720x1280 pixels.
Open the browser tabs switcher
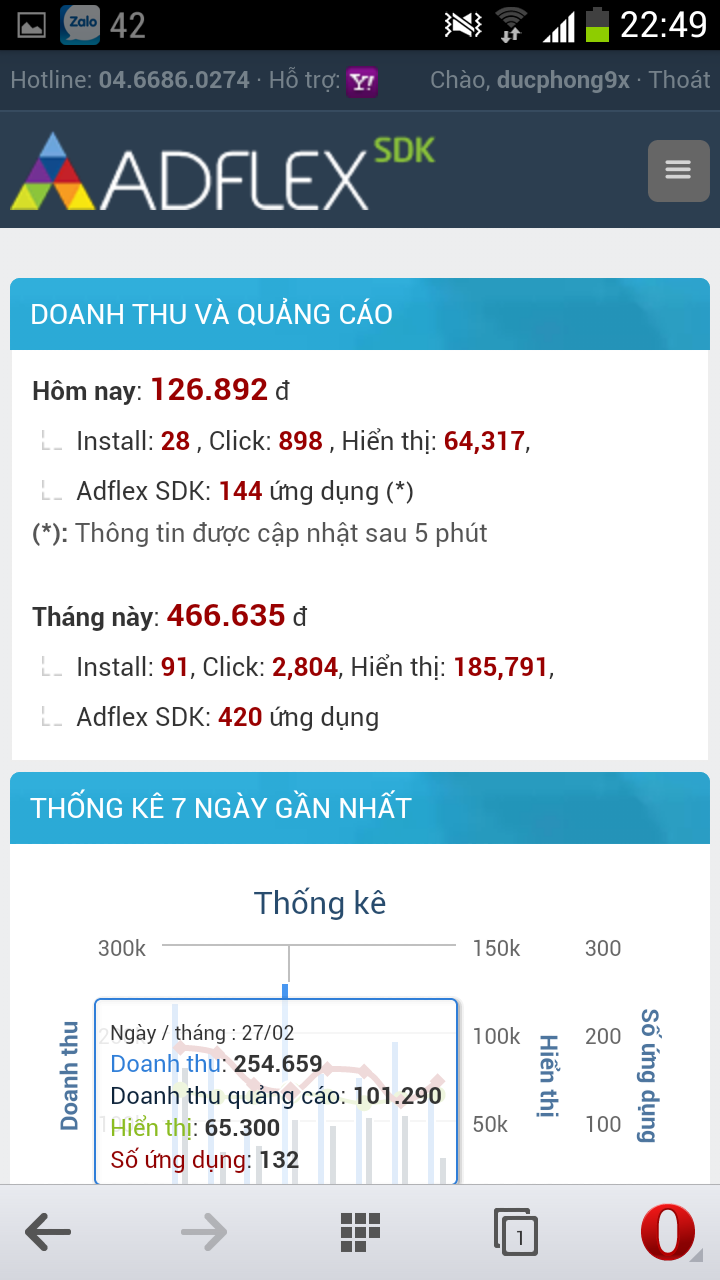(516, 1232)
